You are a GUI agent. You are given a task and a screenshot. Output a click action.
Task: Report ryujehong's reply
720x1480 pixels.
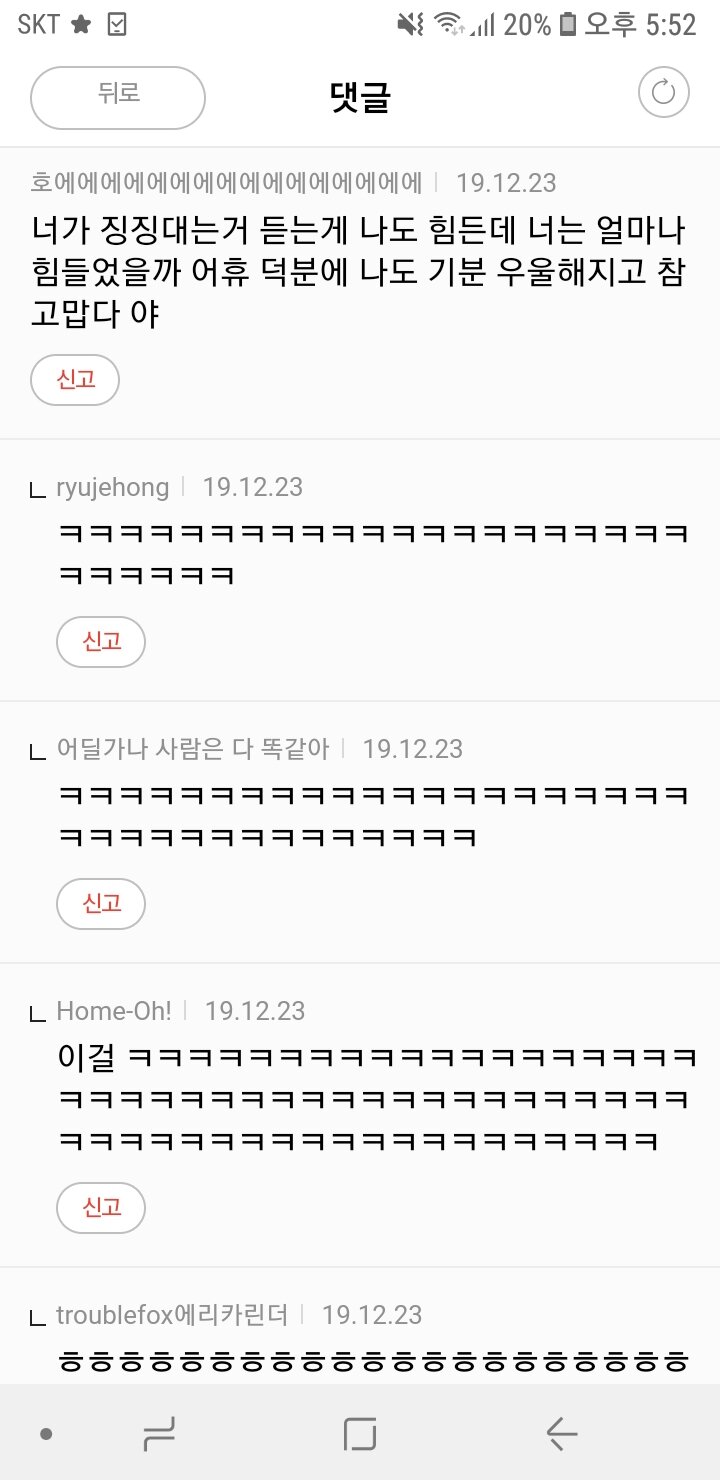(101, 642)
